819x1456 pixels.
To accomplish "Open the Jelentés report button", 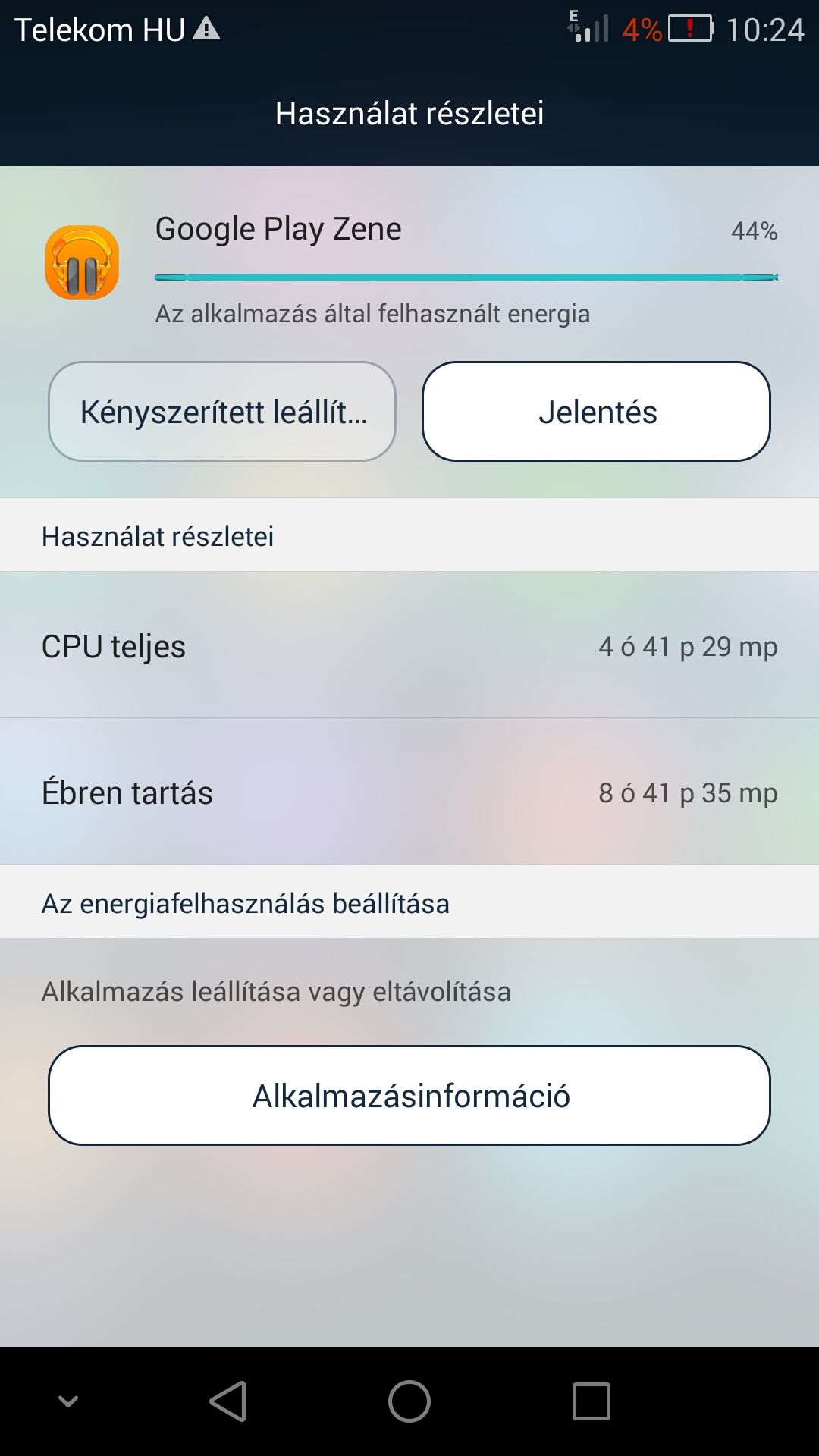I will 596,412.
